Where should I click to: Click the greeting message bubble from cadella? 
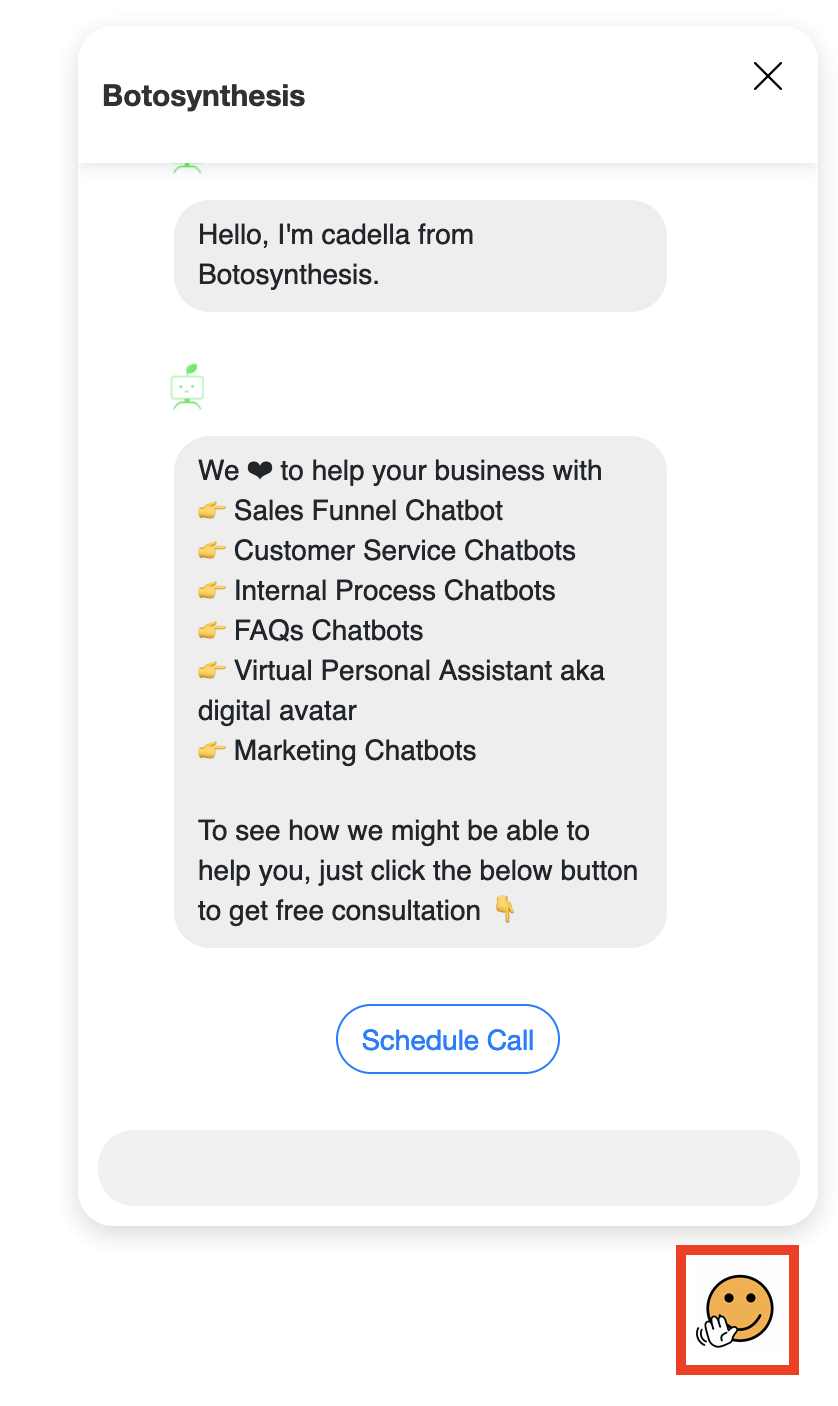click(420, 255)
